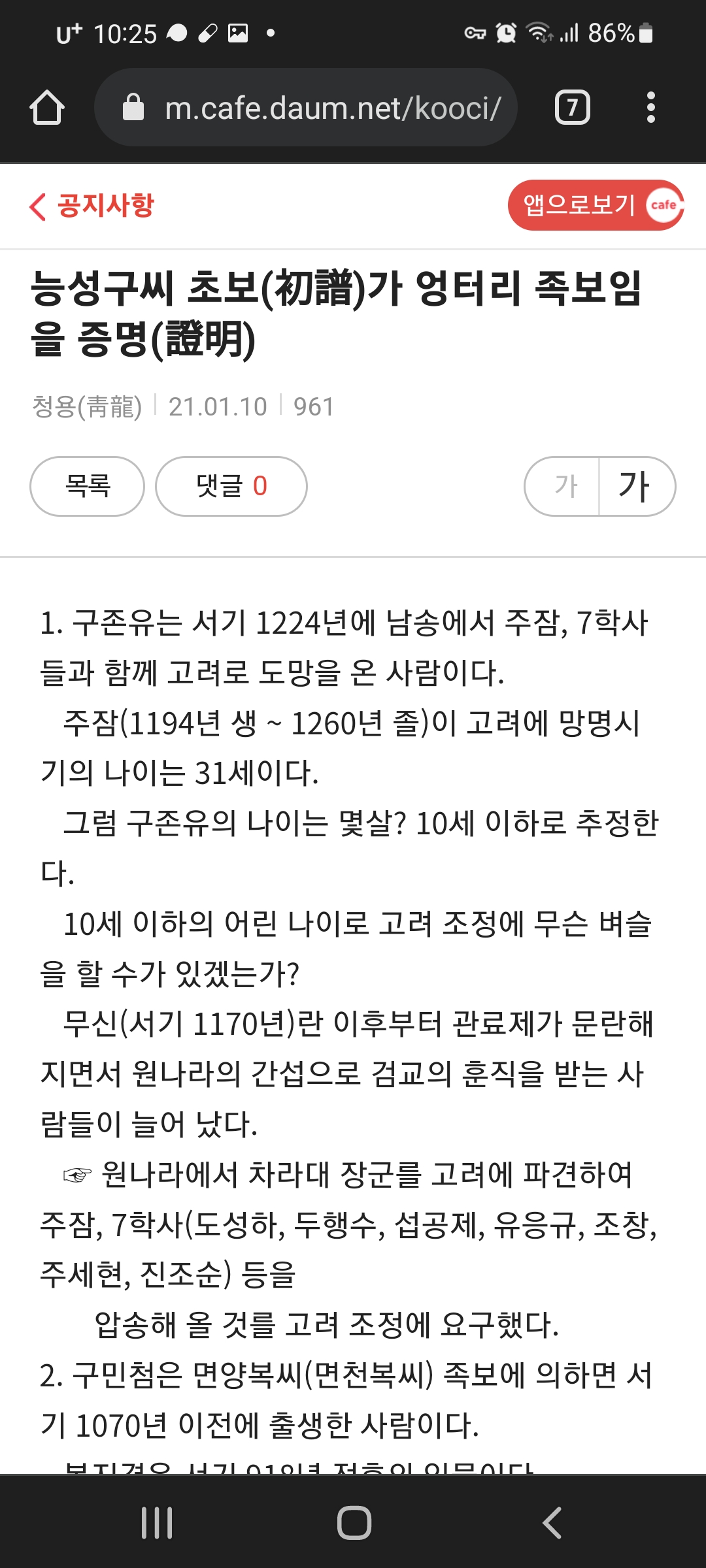Open the tab switcher showing 7 tabs
Viewport: 706px width, 1568px height.
tap(572, 107)
